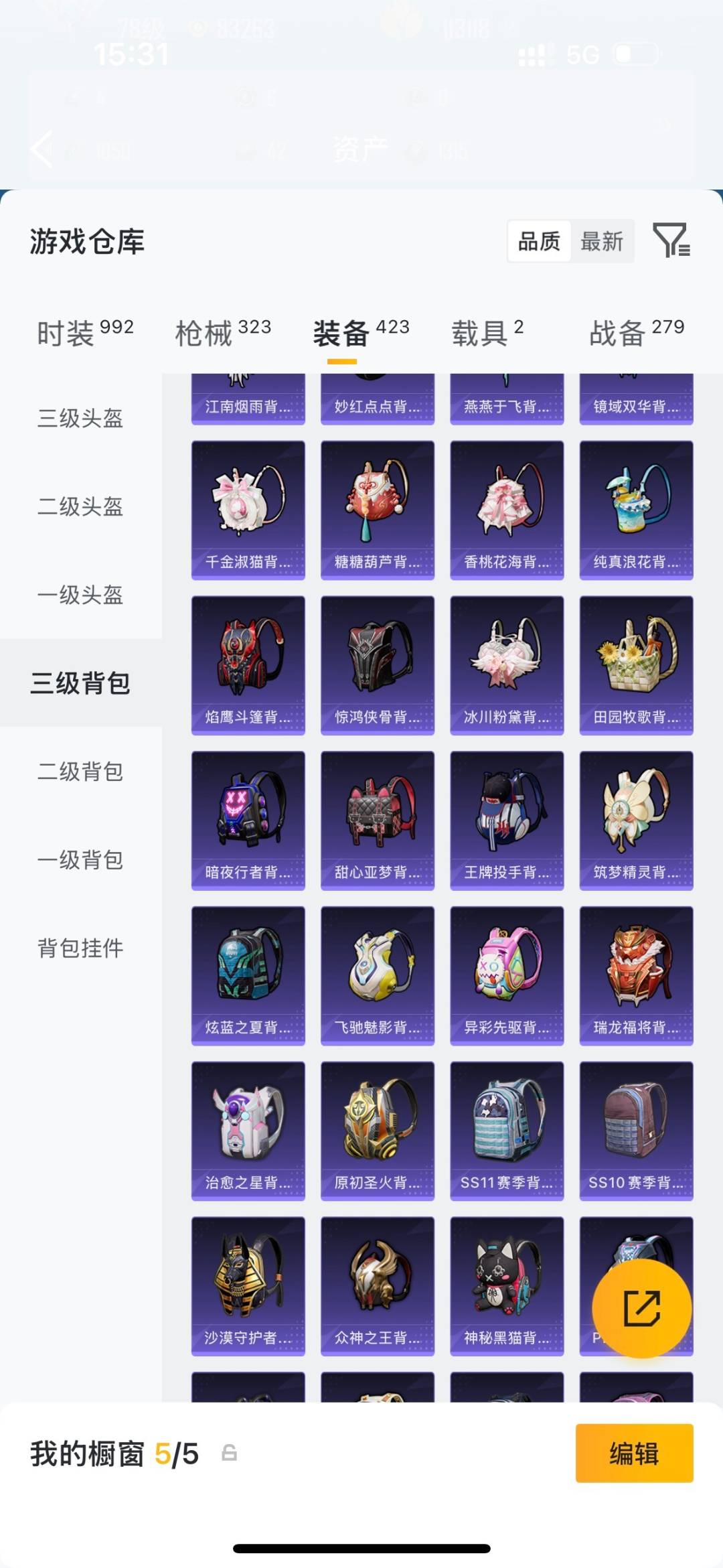The image size is (723, 1568).
Task: Open the 千金淑猫 backpack item
Action: pos(248,510)
